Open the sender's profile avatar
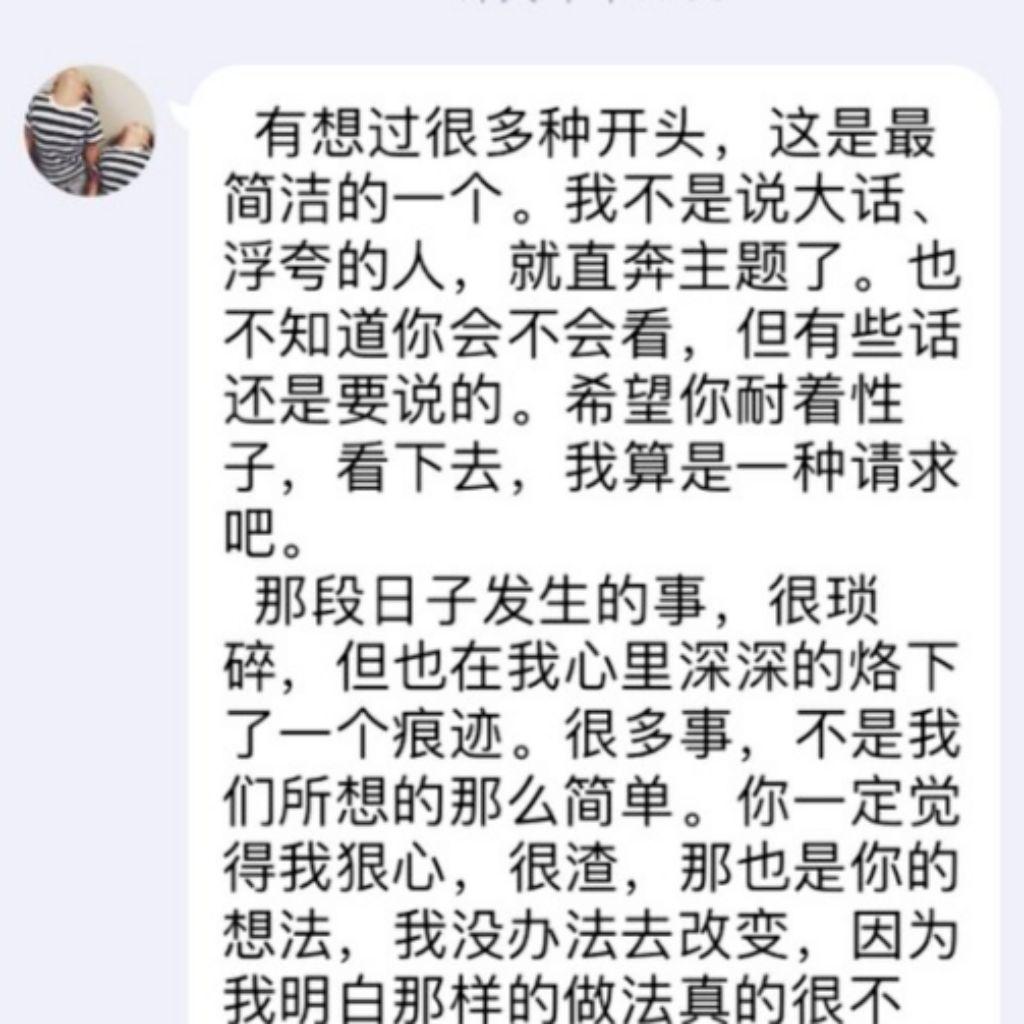 (x=89, y=131)
